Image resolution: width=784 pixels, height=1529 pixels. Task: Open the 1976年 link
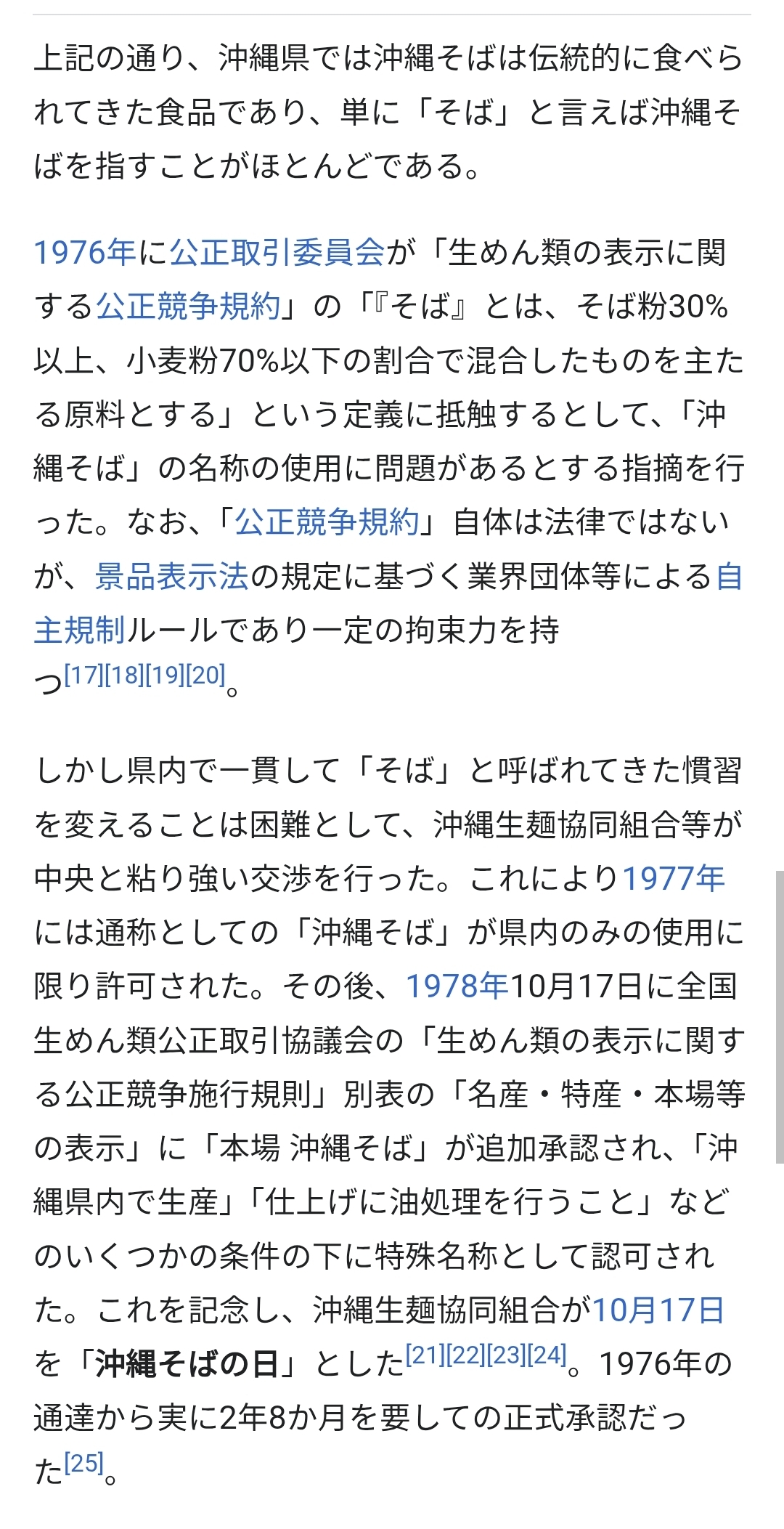click(x=85, y=253)
